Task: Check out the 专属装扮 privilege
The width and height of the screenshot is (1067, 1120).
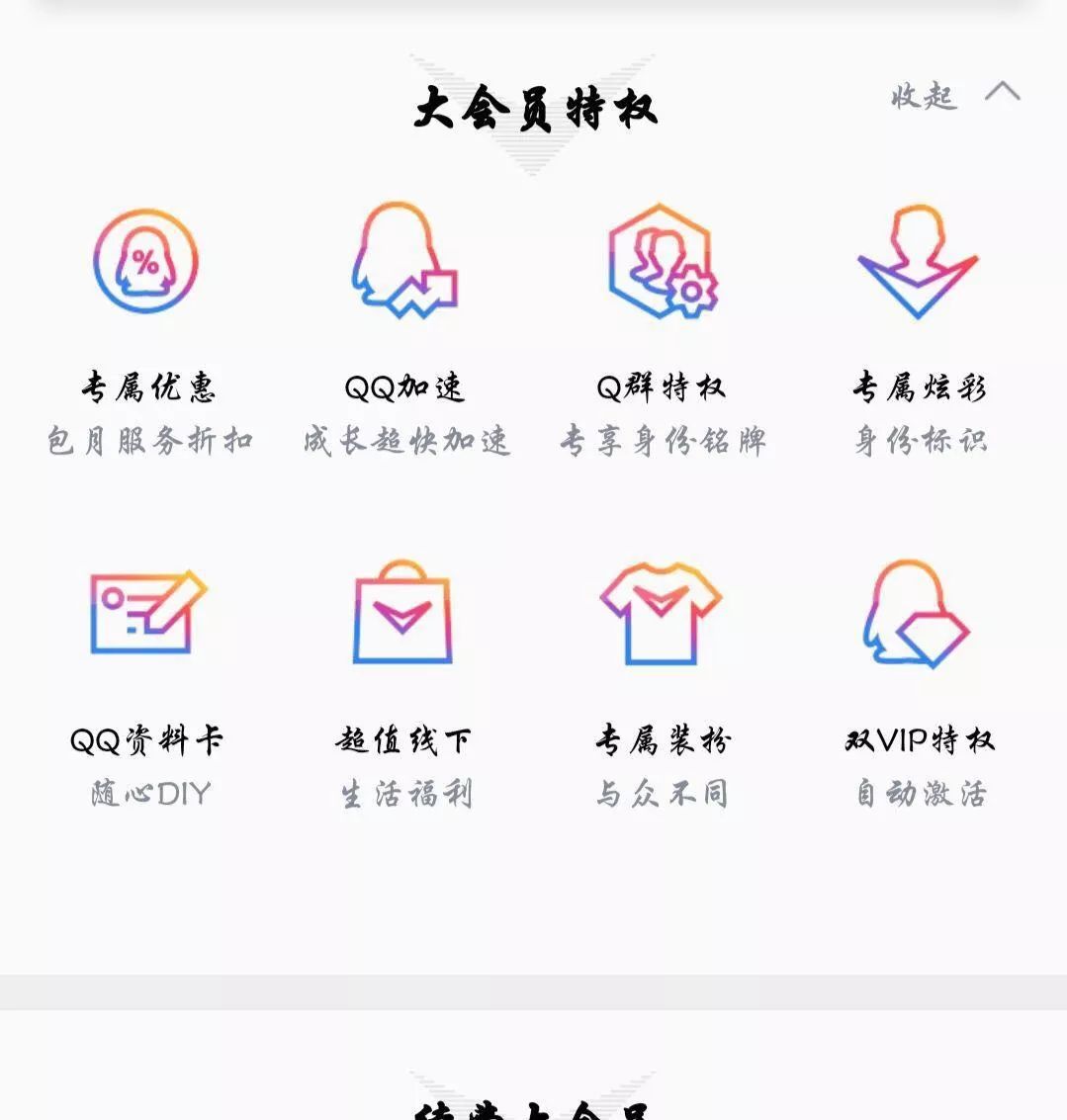Action: [661, 615]
